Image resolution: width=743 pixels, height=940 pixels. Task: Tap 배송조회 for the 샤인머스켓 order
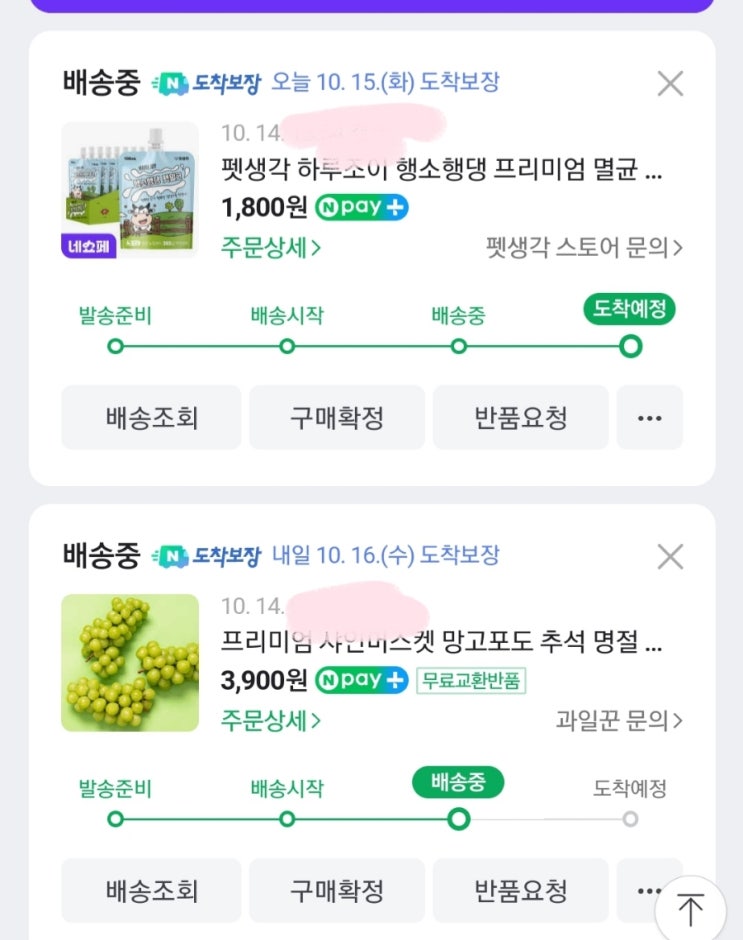tap(151, 890)
